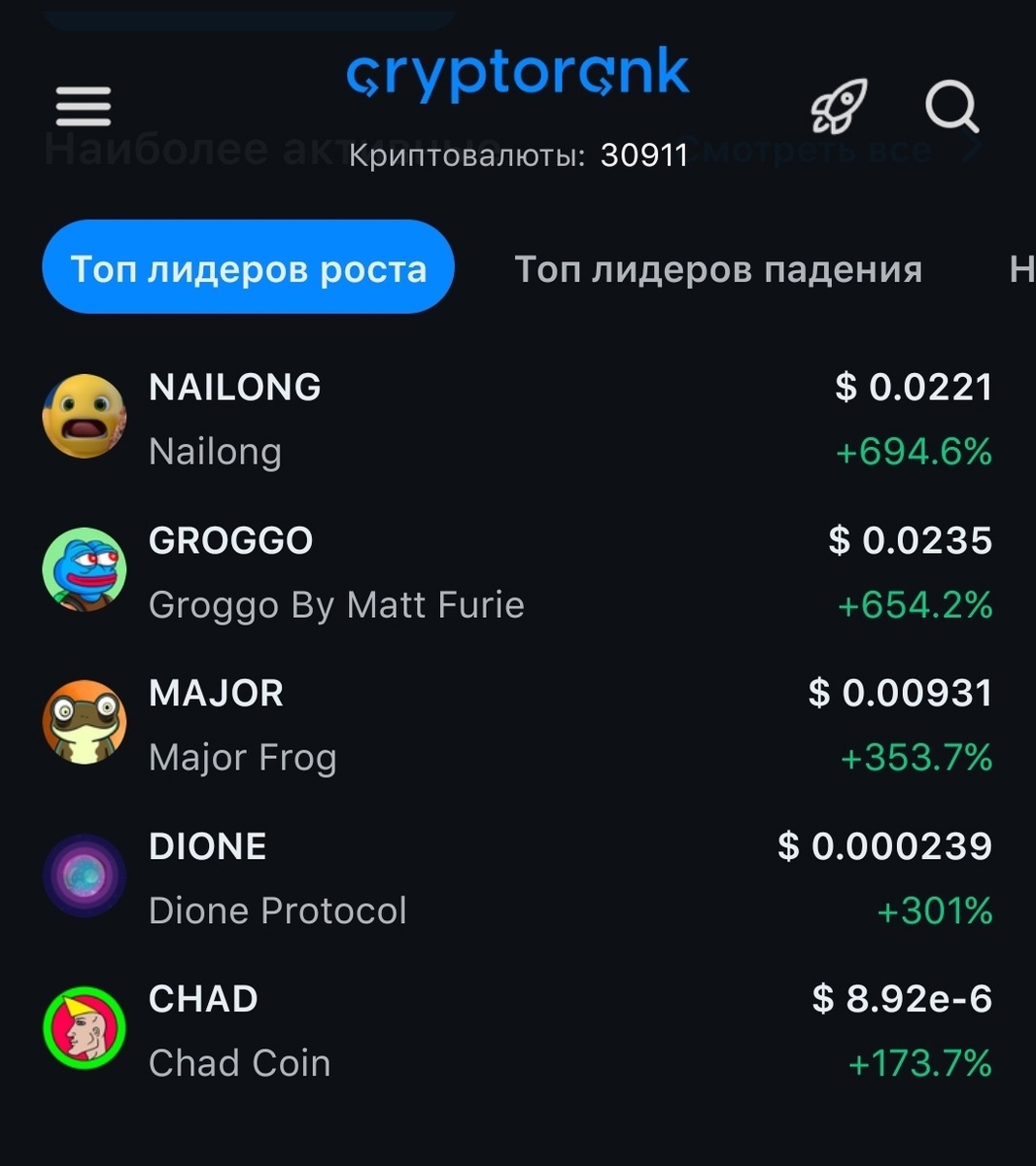Switch to Топ лидеров падения tab
1036x1166 pixels.
pyautogui.click(x=718, y=269)
